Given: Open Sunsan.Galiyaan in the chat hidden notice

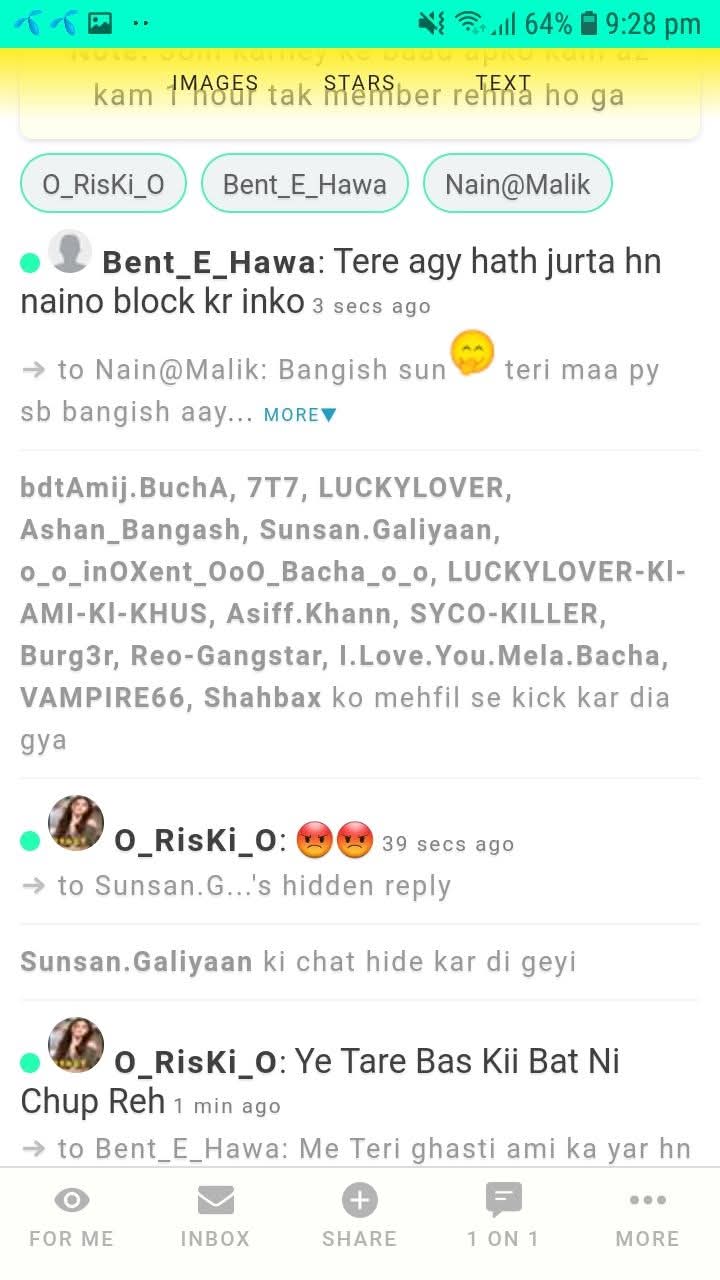Looking at the screenshot, I should tap(136, 962).
